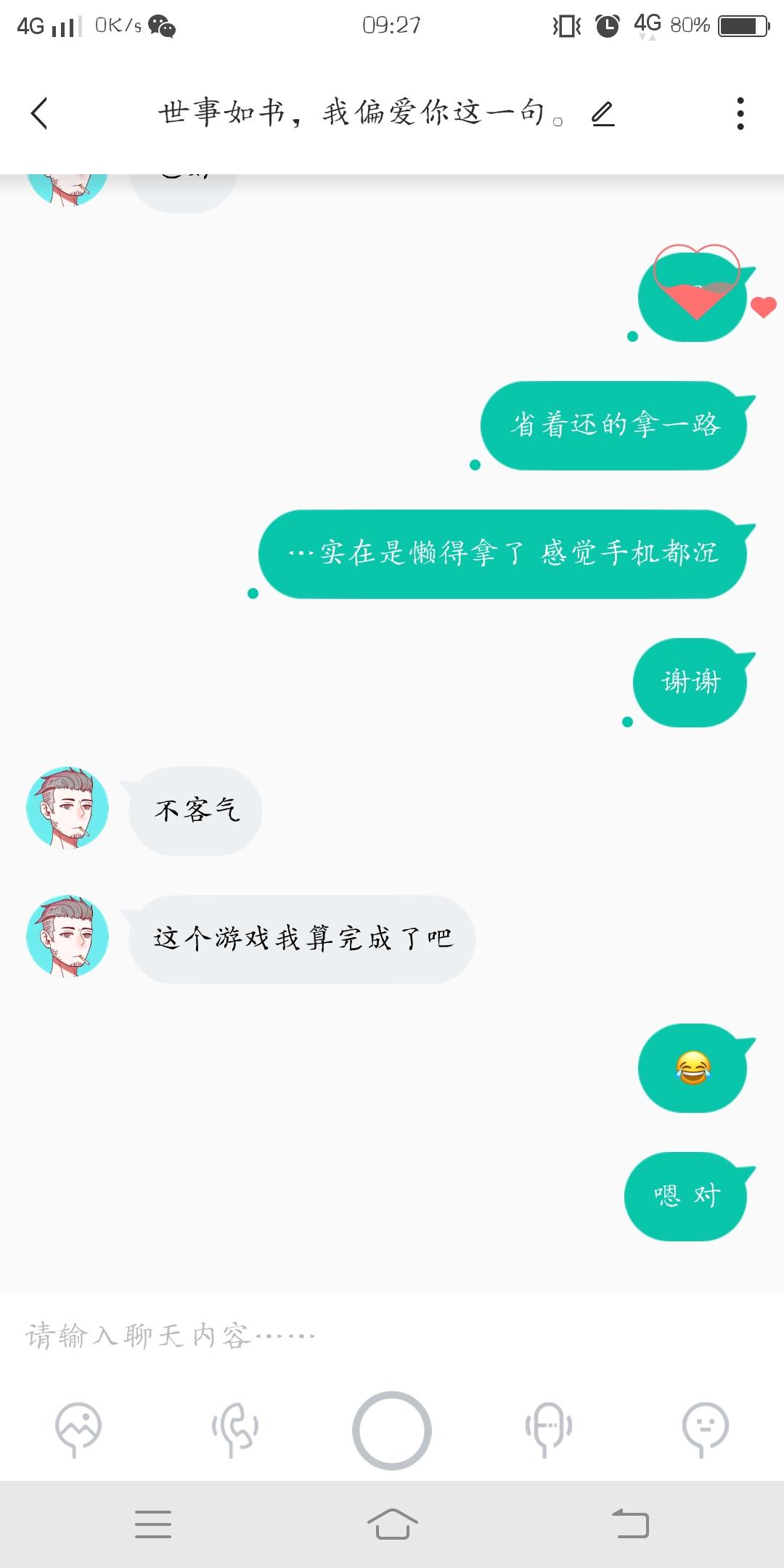This screenshot has height=1568, width=784.
Task: Tap the ear-shaped voice icon
Action: pos(235,1429)
